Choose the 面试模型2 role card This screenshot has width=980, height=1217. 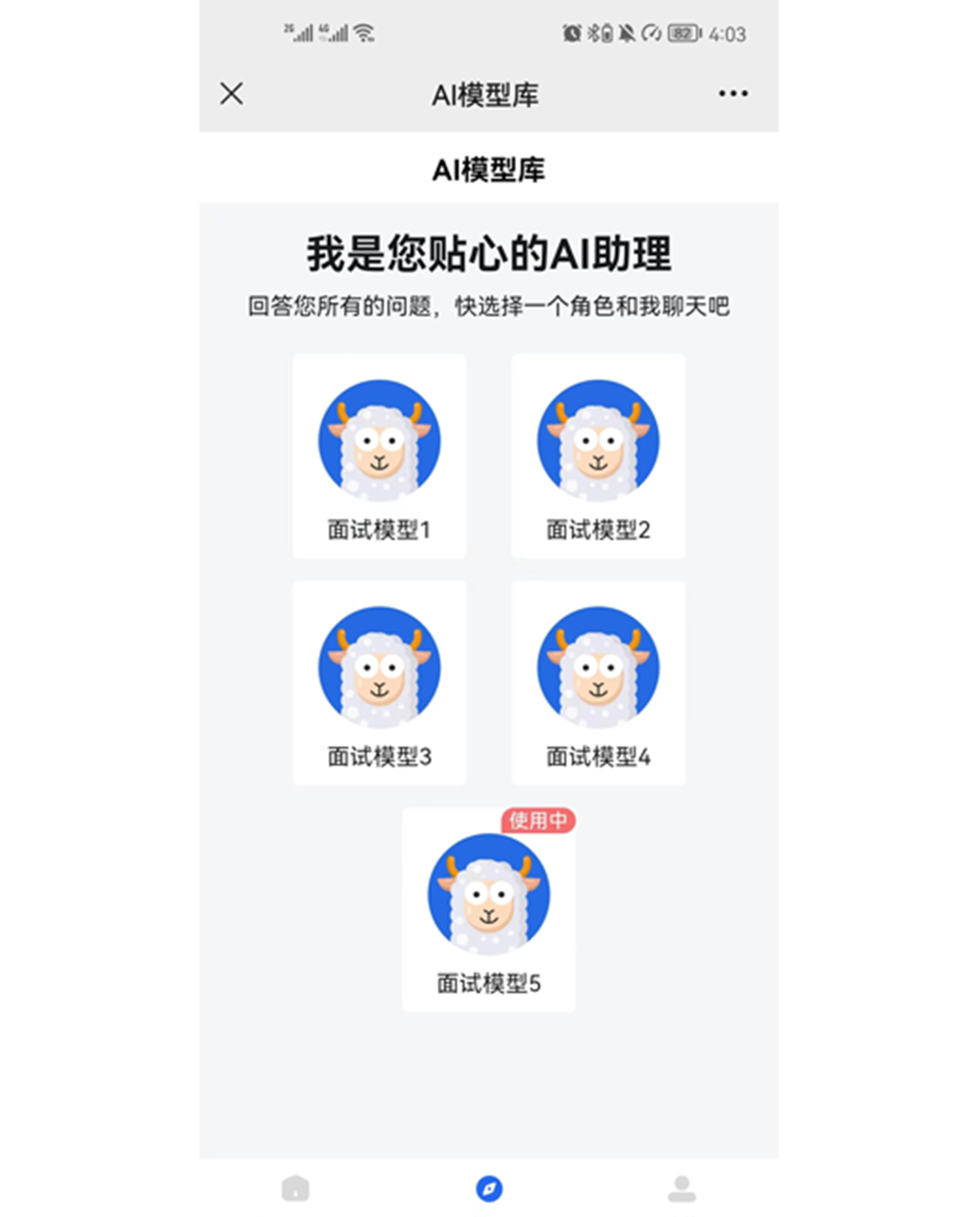click(x=598, y=457)
